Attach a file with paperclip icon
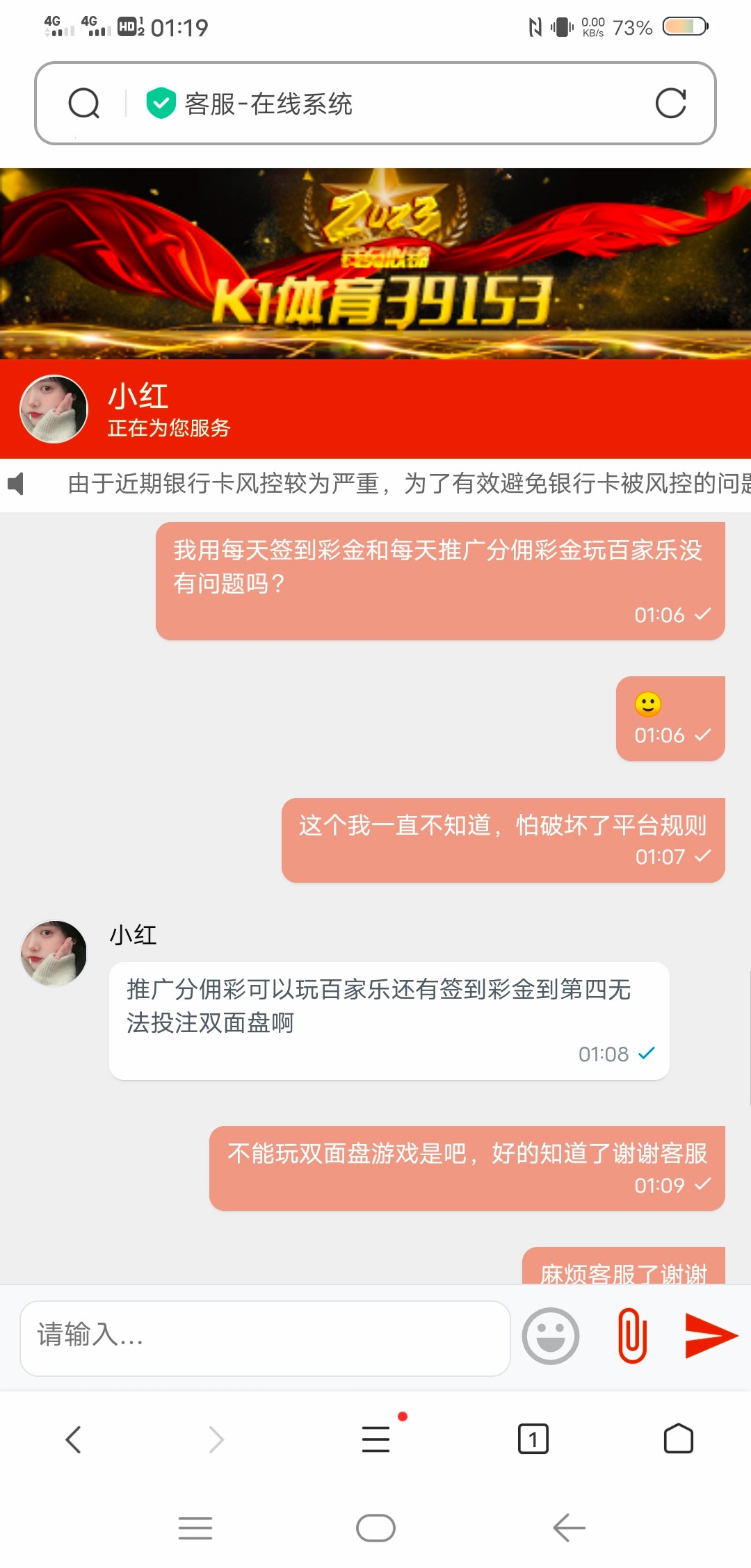Image resolution: width=751 pixels, height=1568 pixels. pyautogui.click(x=632, y=1335)
